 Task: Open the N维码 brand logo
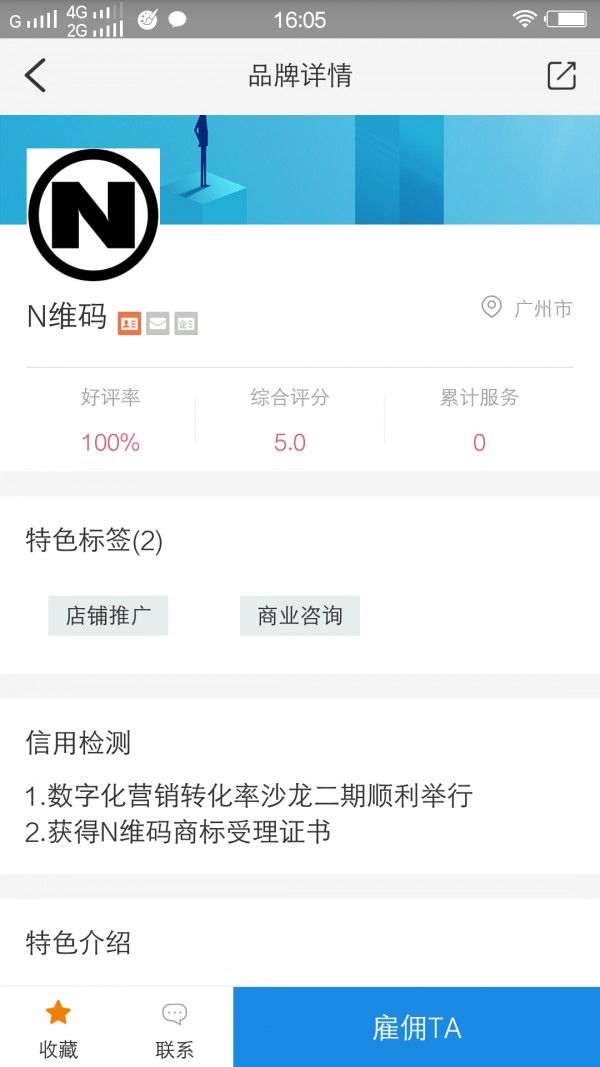[93, 215]
